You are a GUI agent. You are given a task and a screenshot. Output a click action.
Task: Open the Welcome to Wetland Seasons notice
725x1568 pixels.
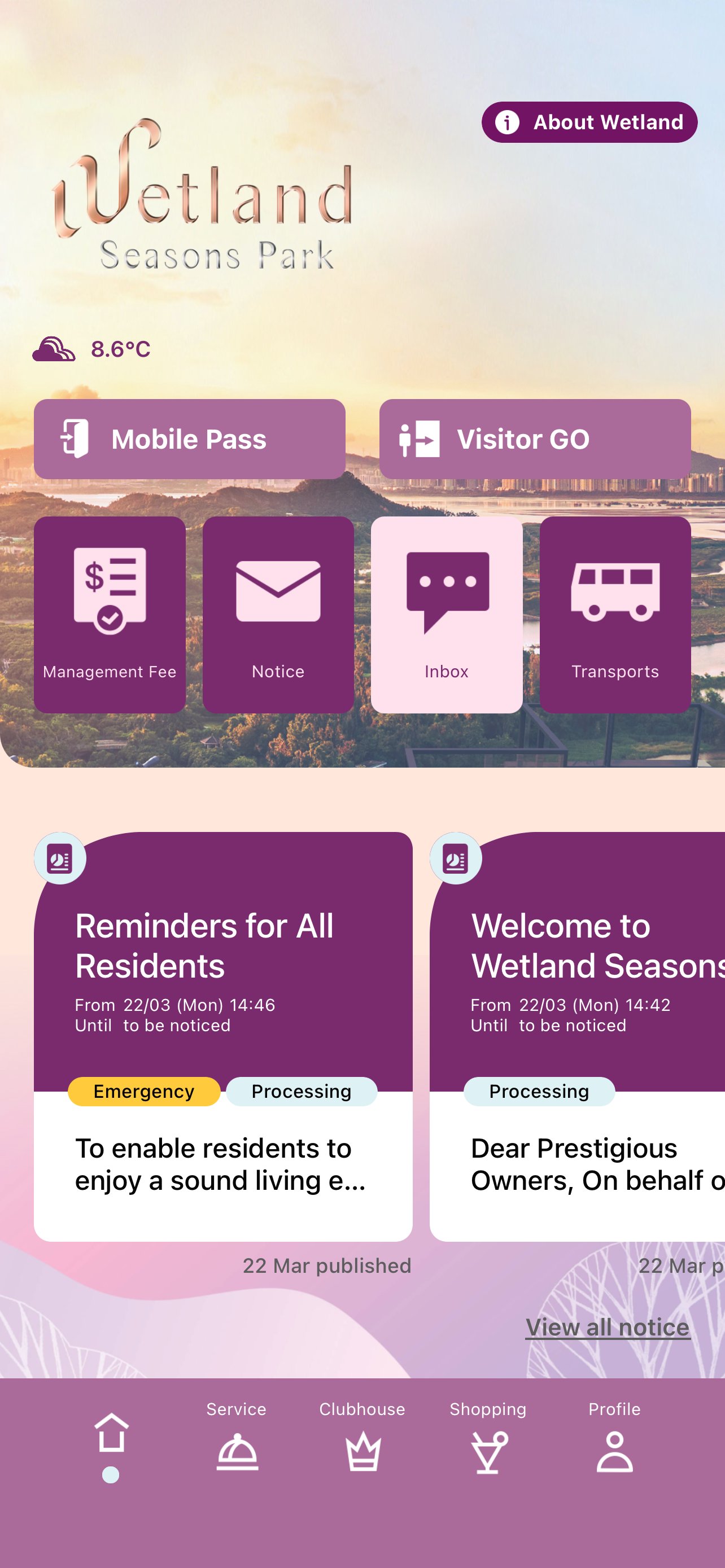(x=578, y=1035)
